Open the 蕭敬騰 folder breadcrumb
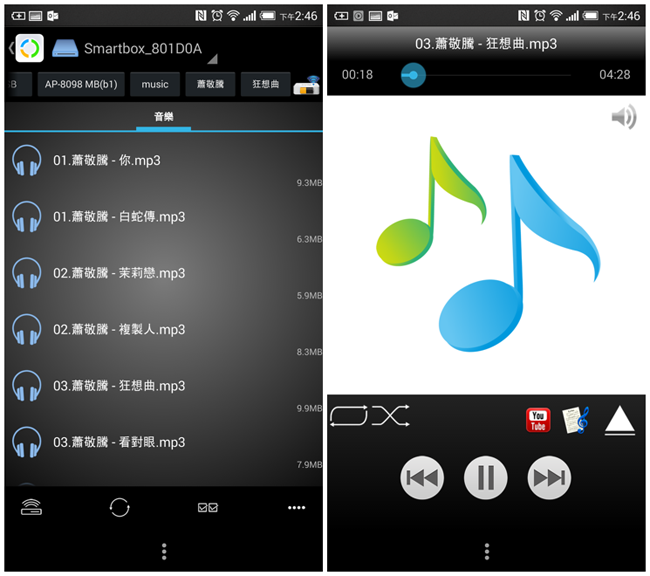 pyautogui.click(x=210, y=84)
